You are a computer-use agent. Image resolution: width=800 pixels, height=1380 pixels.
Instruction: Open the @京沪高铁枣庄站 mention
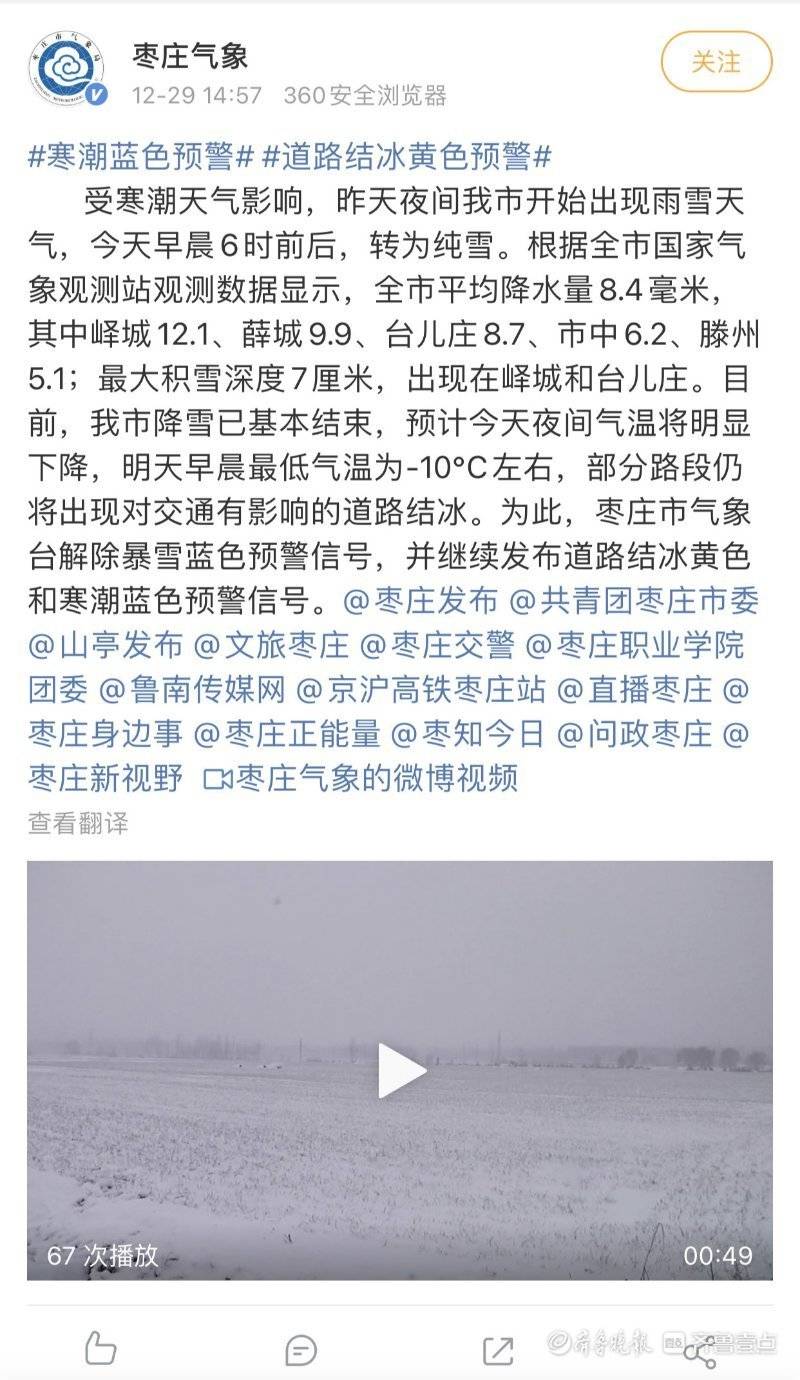click(x=420, y=689)
